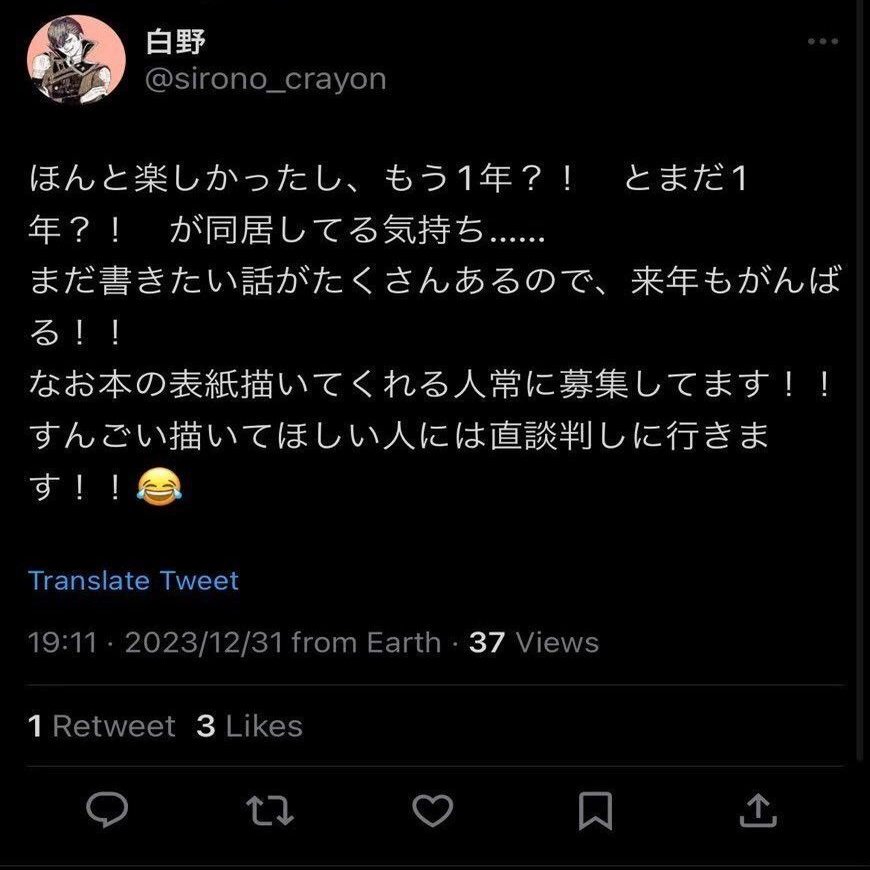Retweet this post
The width and height of the screenshot is (870, 870).
click(x=271, y=808)
